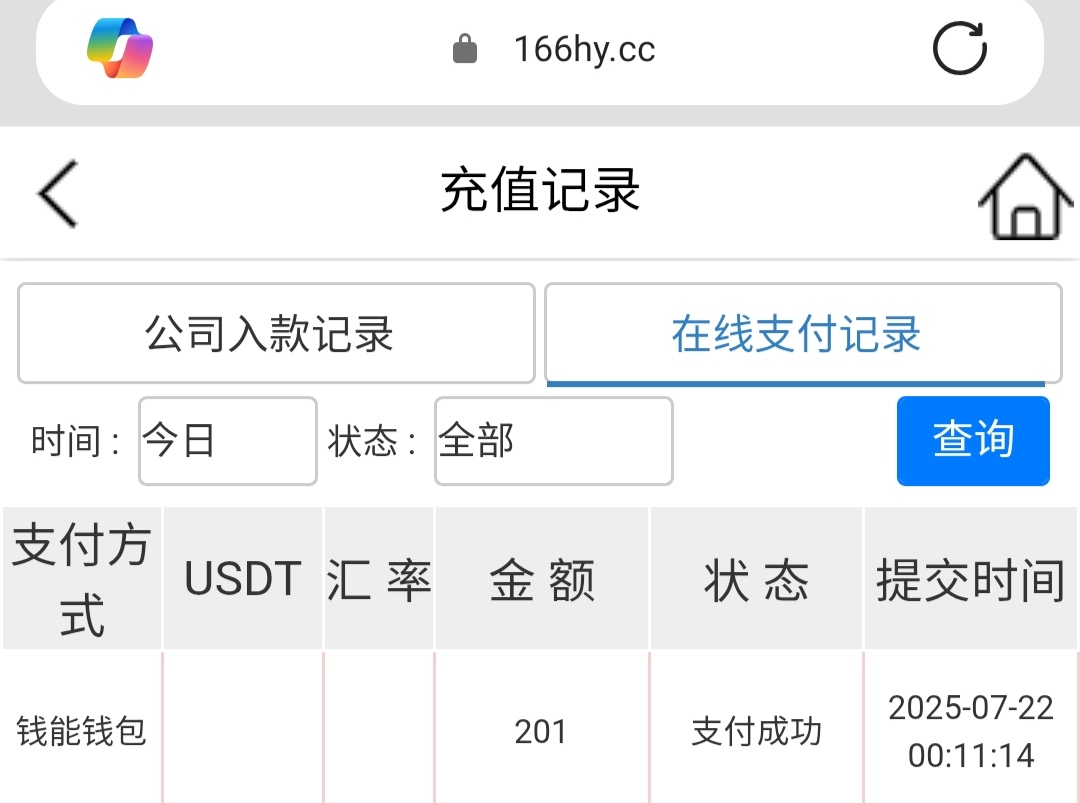Tap the blue 查询 button
Screen dimensions: 1080x803
pyautogui.click(x=972, y=441)
